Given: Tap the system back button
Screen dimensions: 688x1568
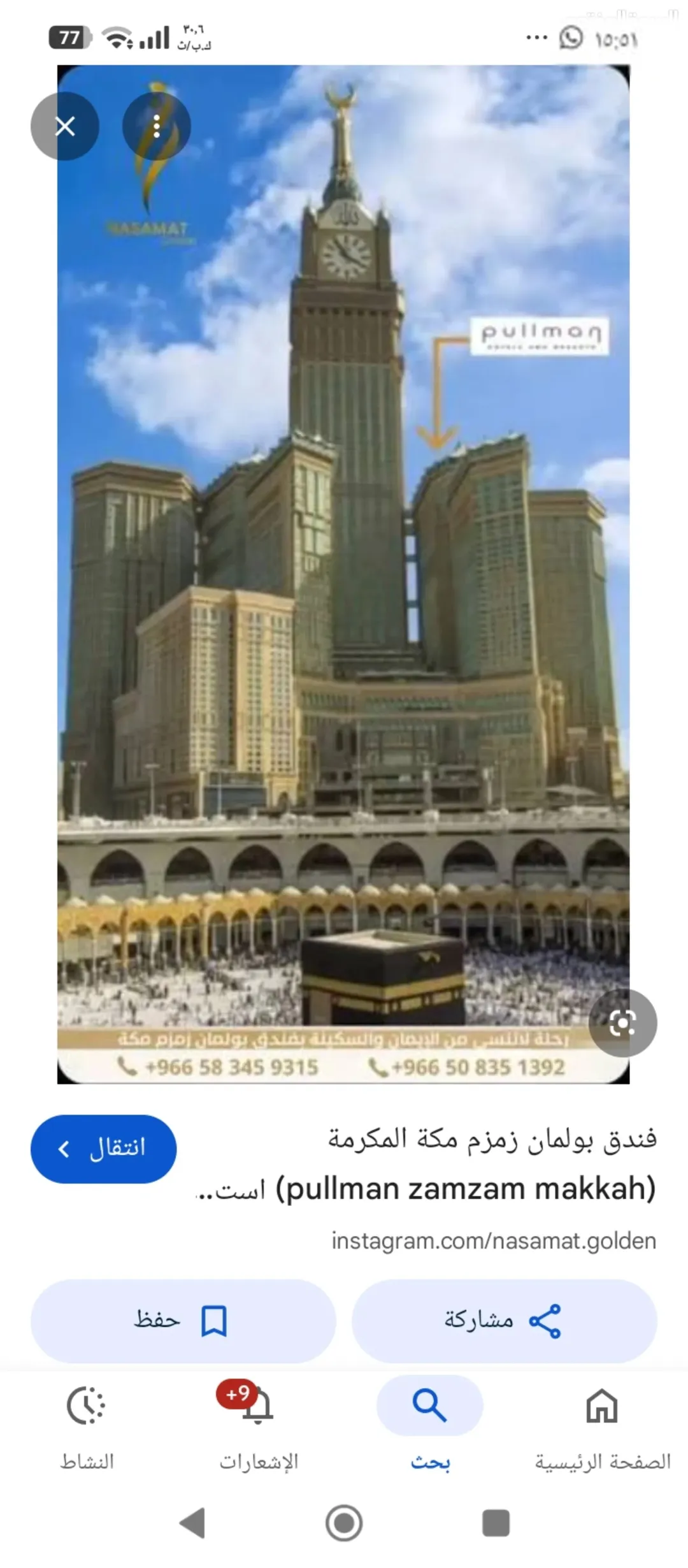Looking at the screenshot, I should [192, 1523].
